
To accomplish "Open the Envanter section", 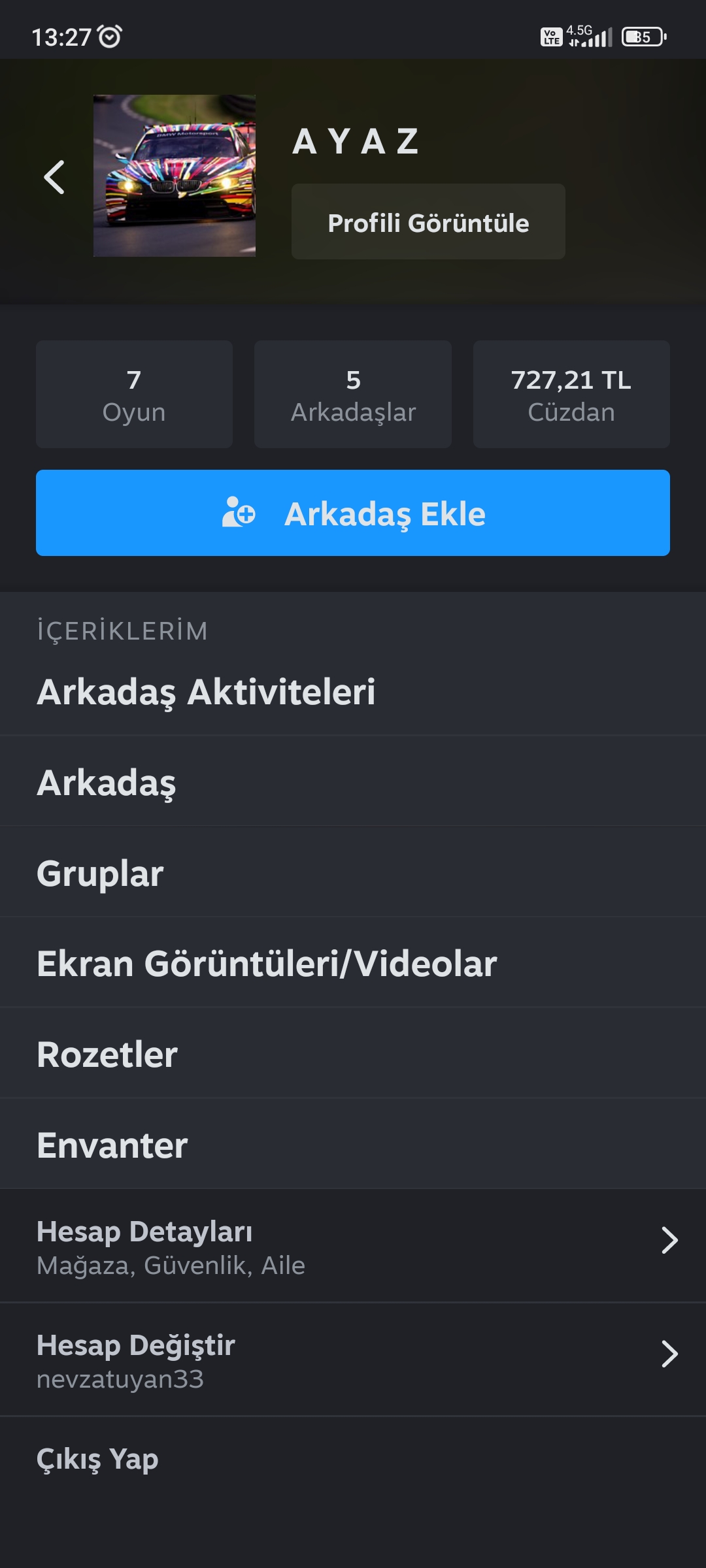I will coord(112,1144).
